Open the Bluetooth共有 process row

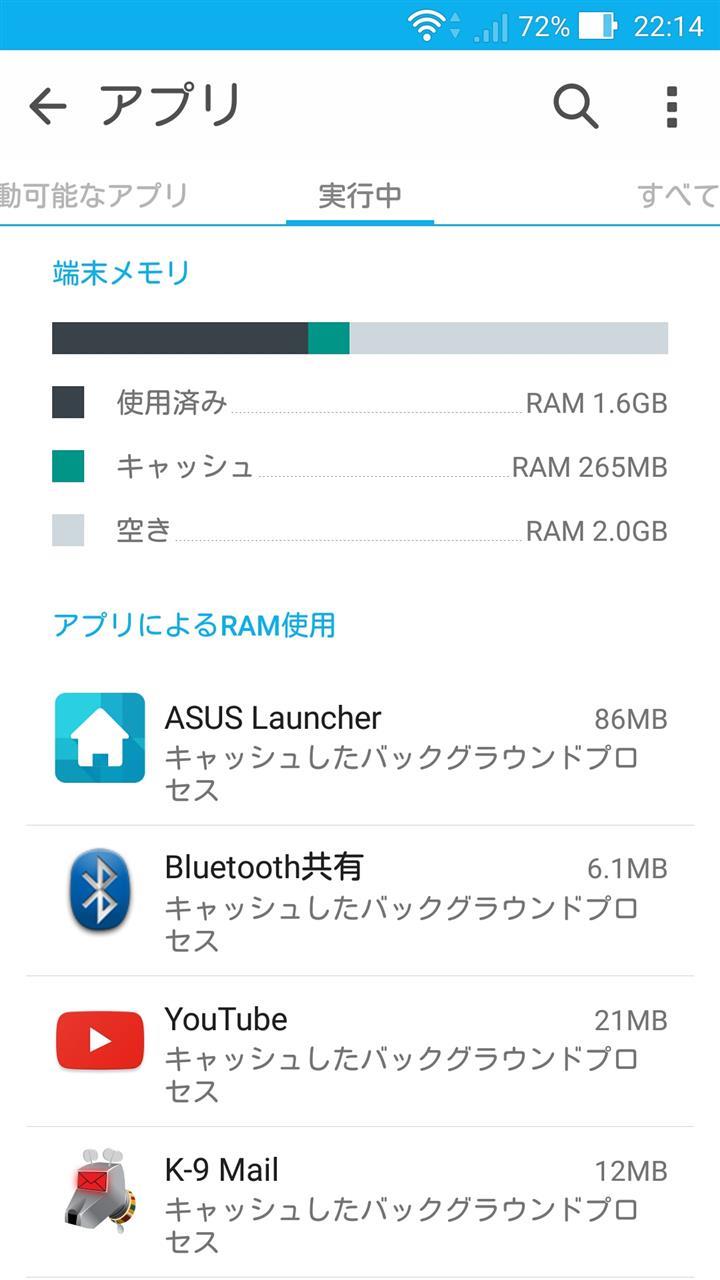coord(360,901)
